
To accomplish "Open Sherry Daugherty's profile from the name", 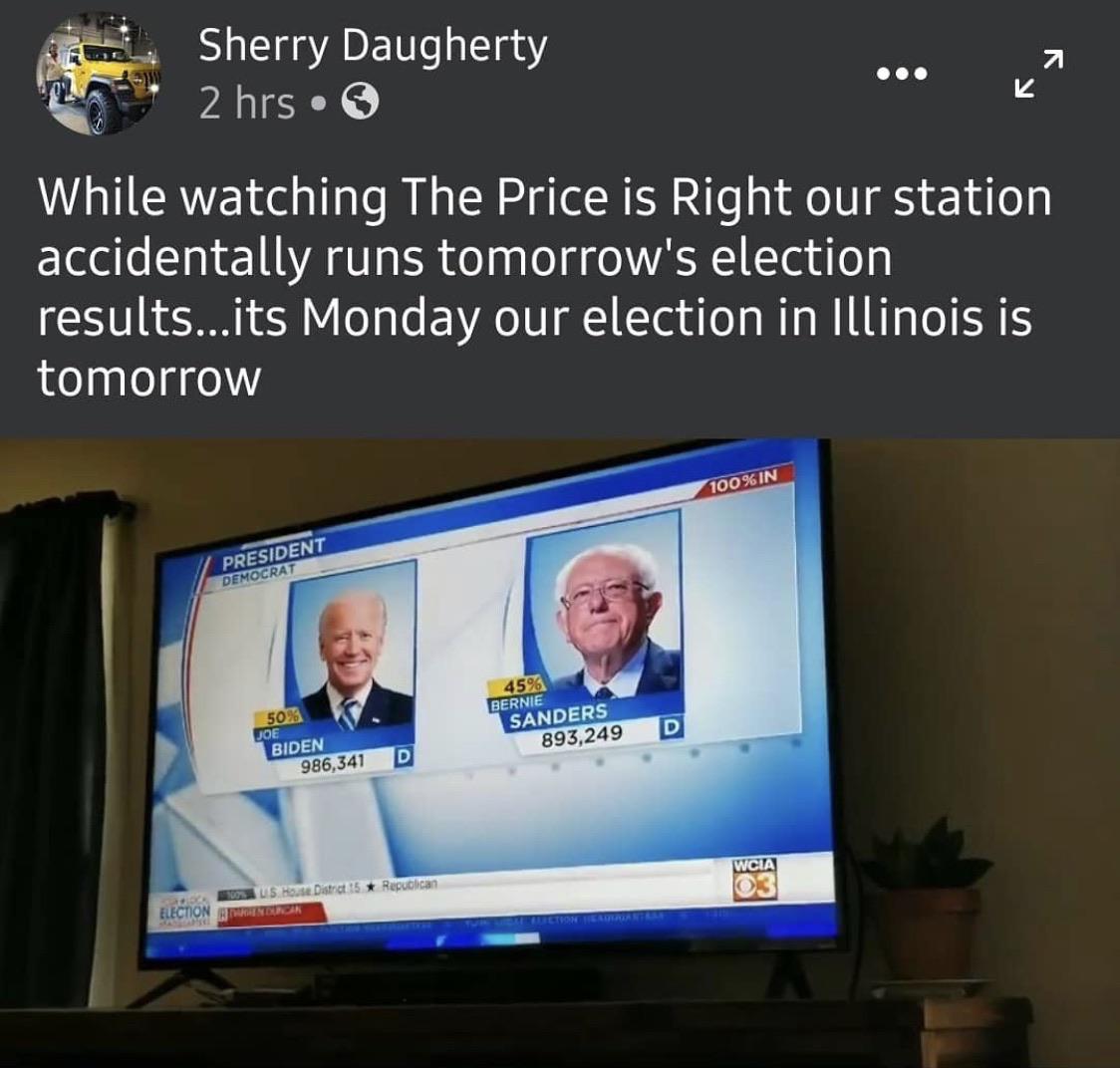I will [372, 46].
